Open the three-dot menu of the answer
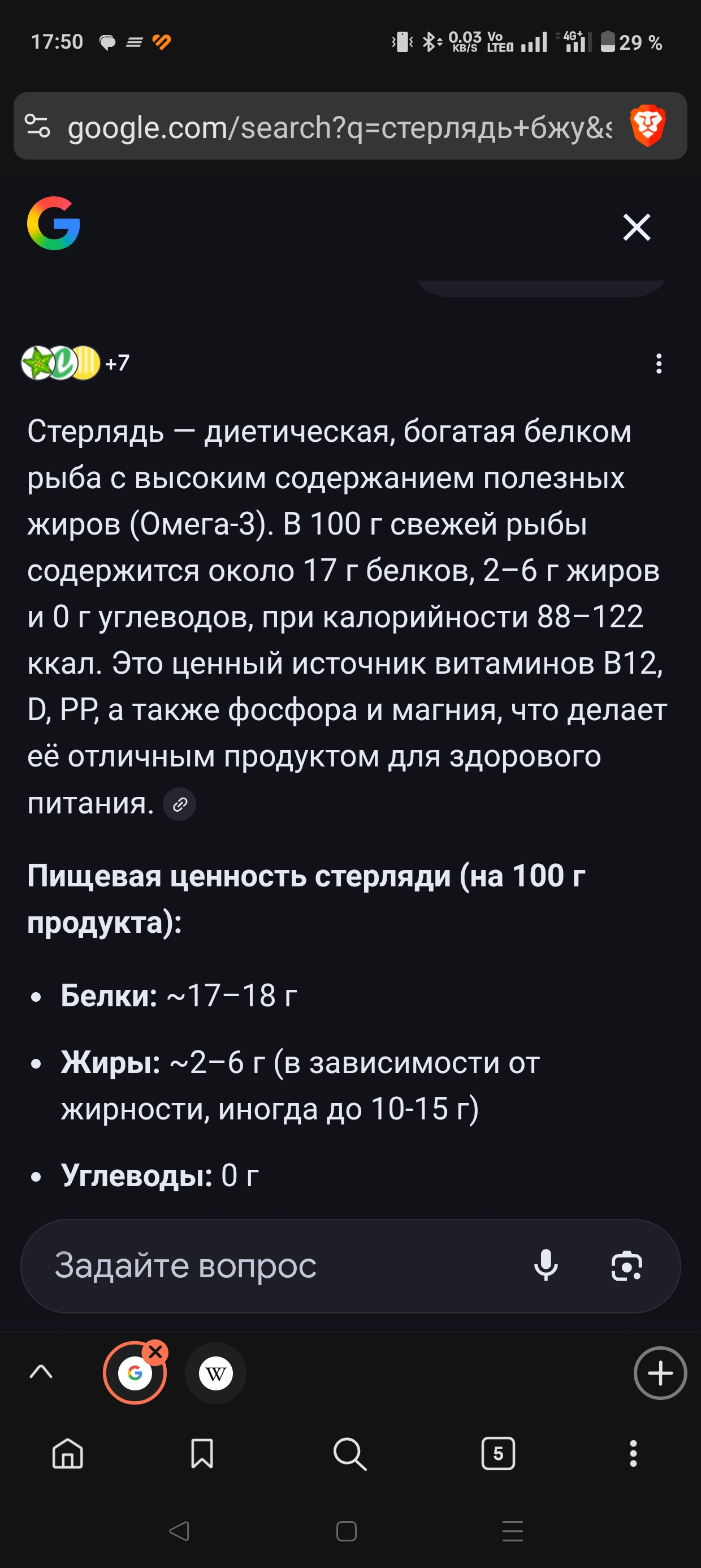Viewport: 701px width, 1568px height. coord(659,363)
